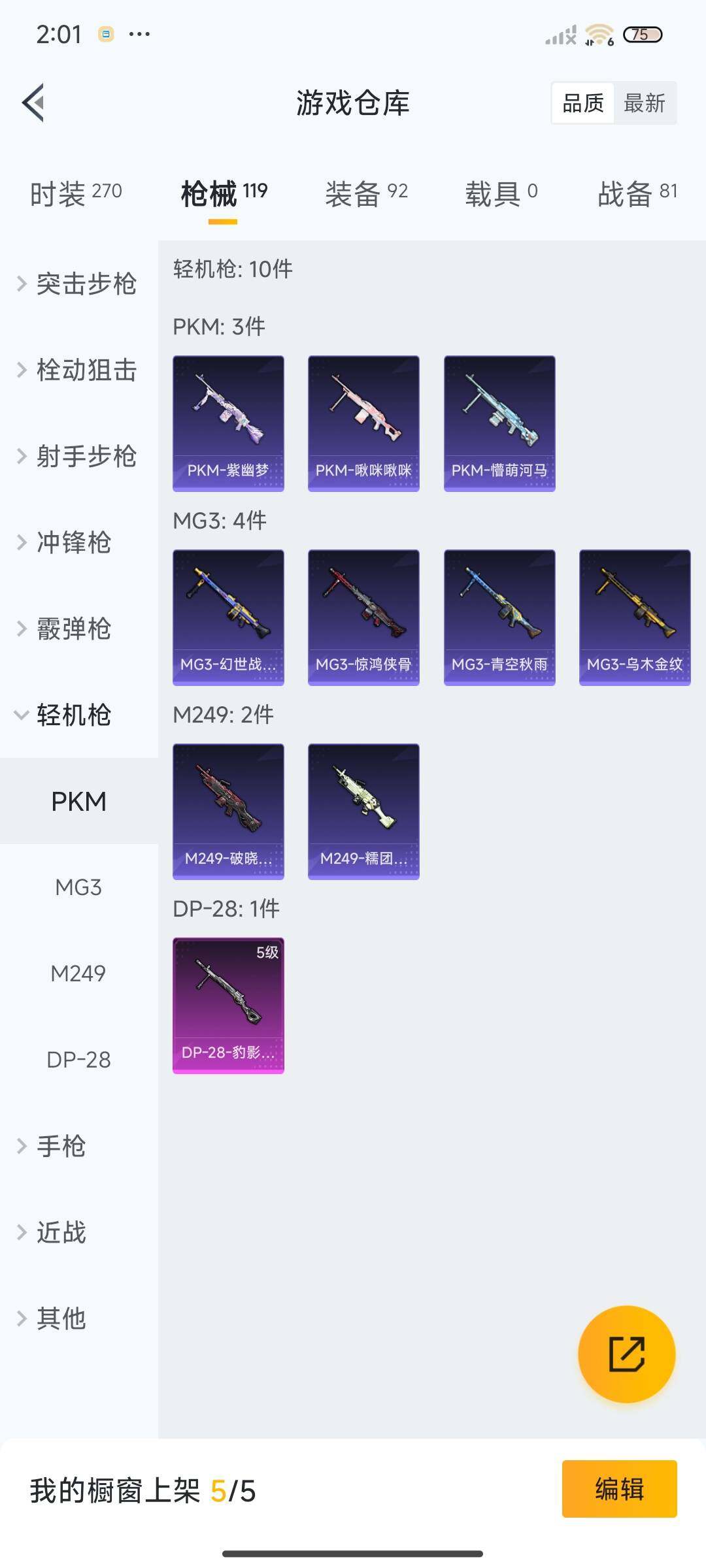Open the level 5 DP-28-豹影 skin
The height and width of the screenshot is (1568, 706).
tap(228, 1005)
